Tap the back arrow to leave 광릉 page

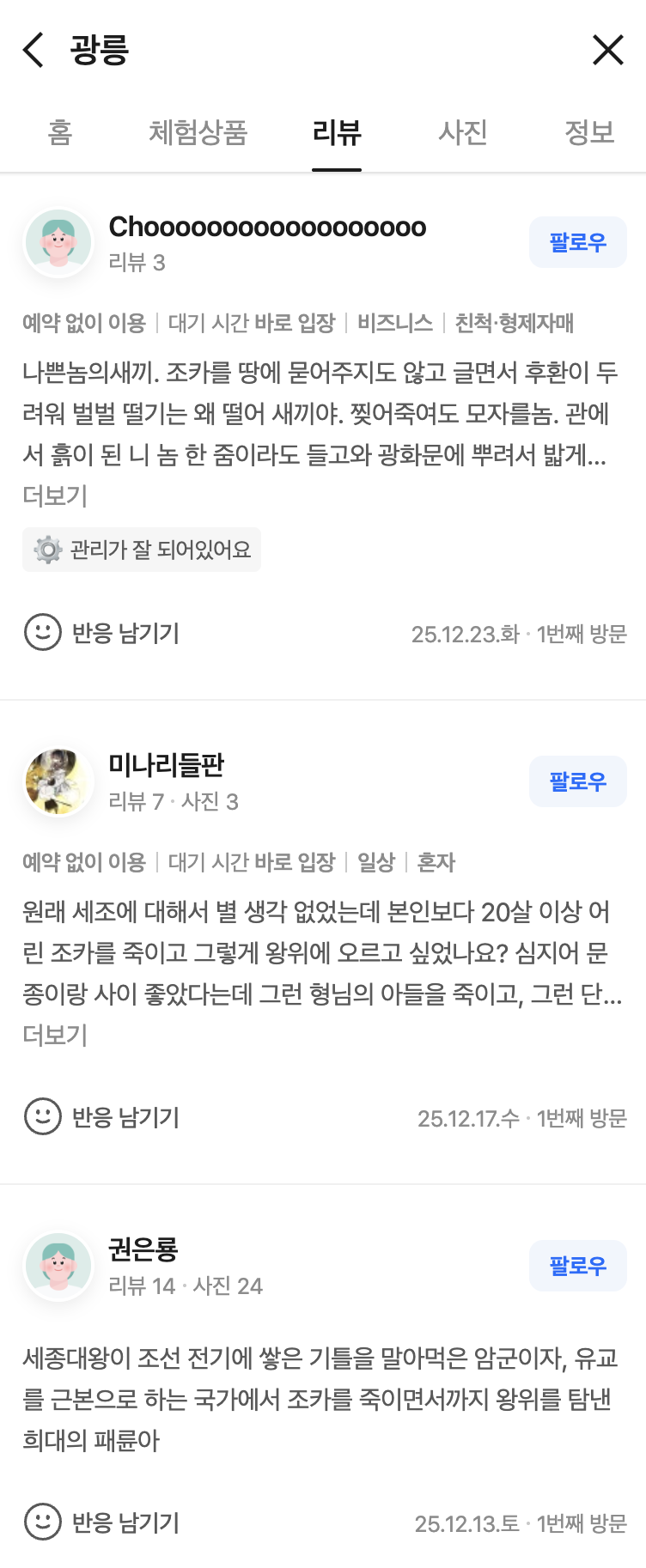click(33, 50)
